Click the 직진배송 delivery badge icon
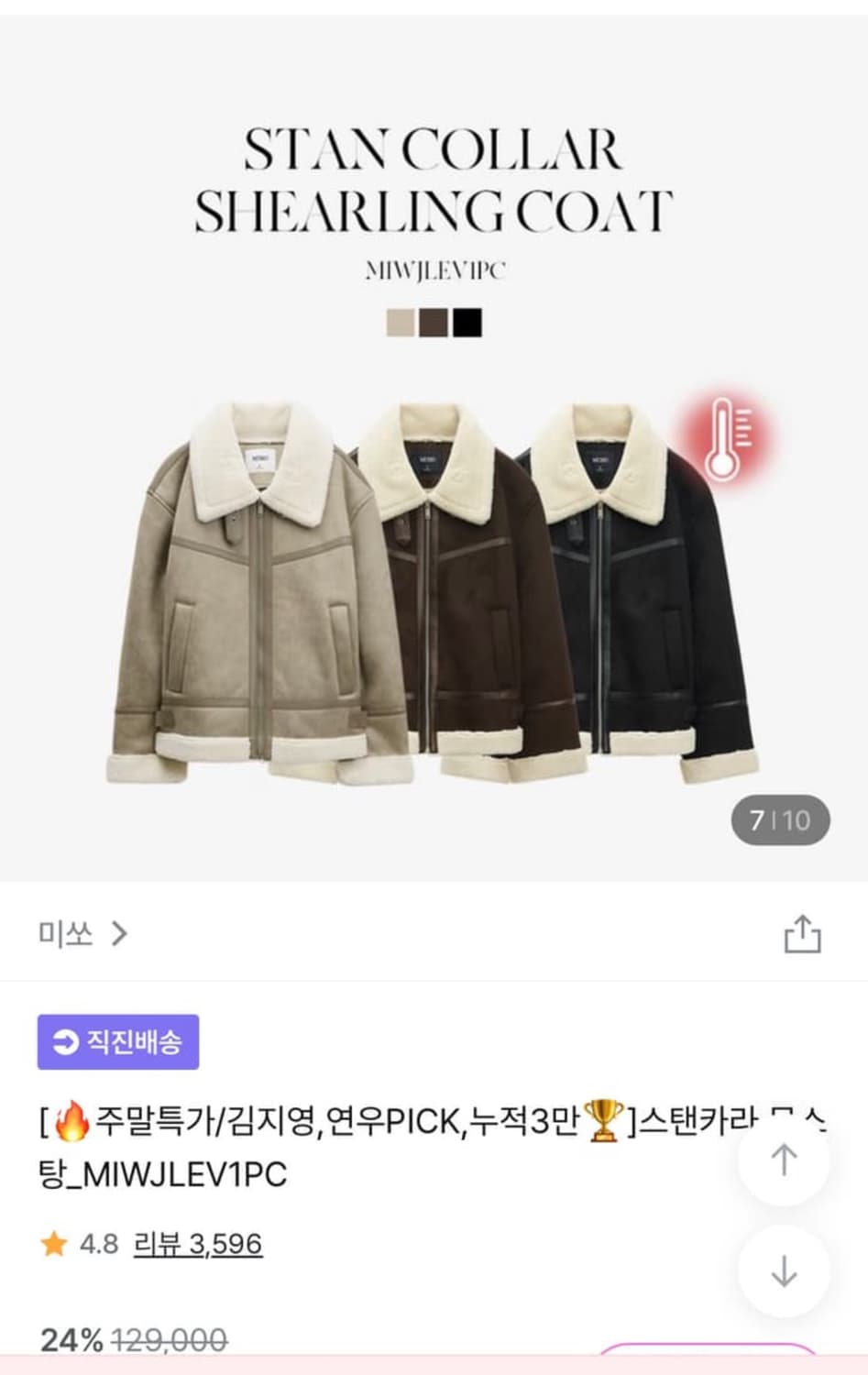Screen dimensions: 868x1375 [x=63, y=1041]
